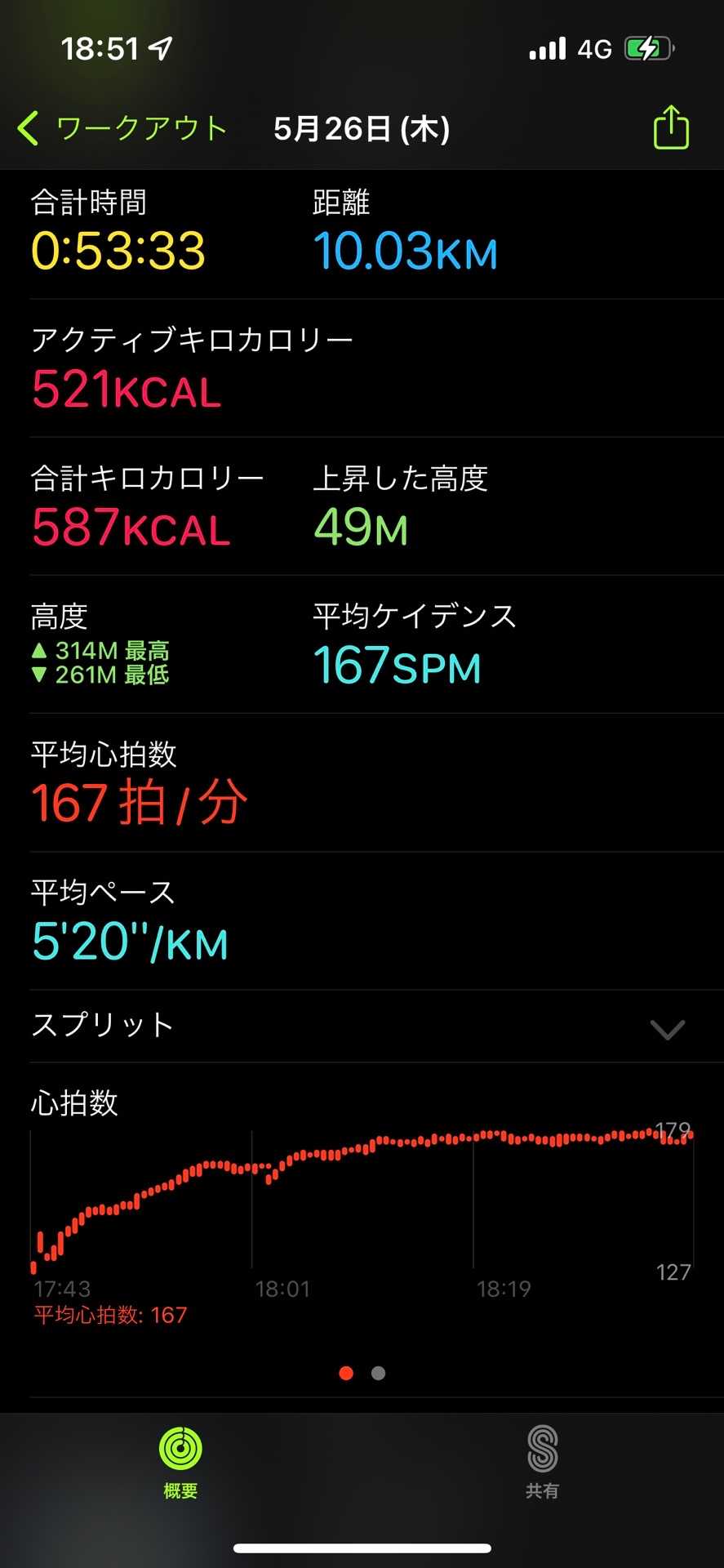Expand the スプリット section

pyautogui.click(x=667, y=1028)
